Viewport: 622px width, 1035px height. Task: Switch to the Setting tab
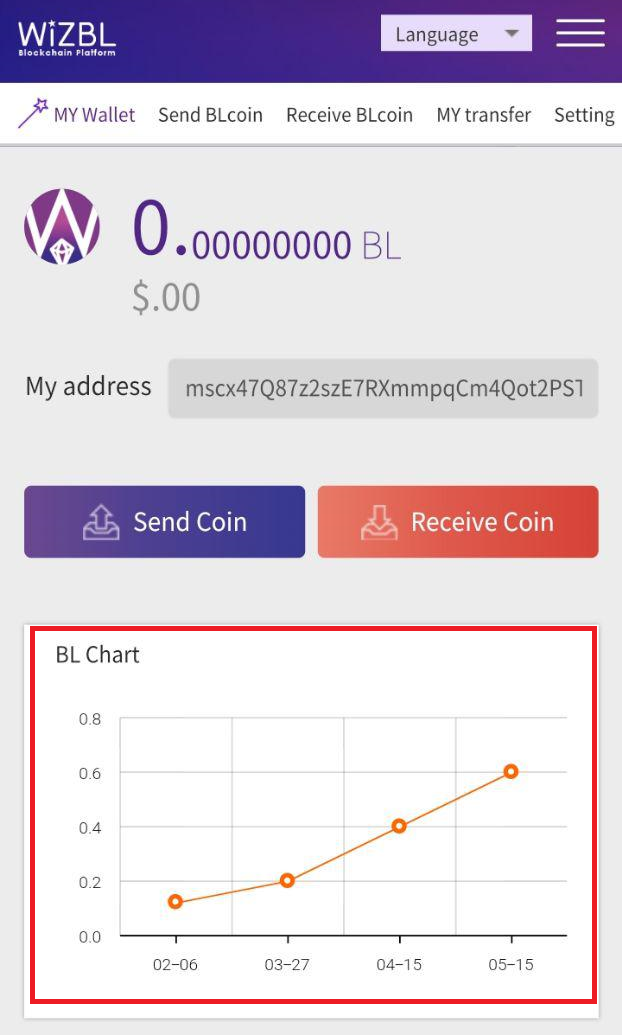[x=584, y=116]
